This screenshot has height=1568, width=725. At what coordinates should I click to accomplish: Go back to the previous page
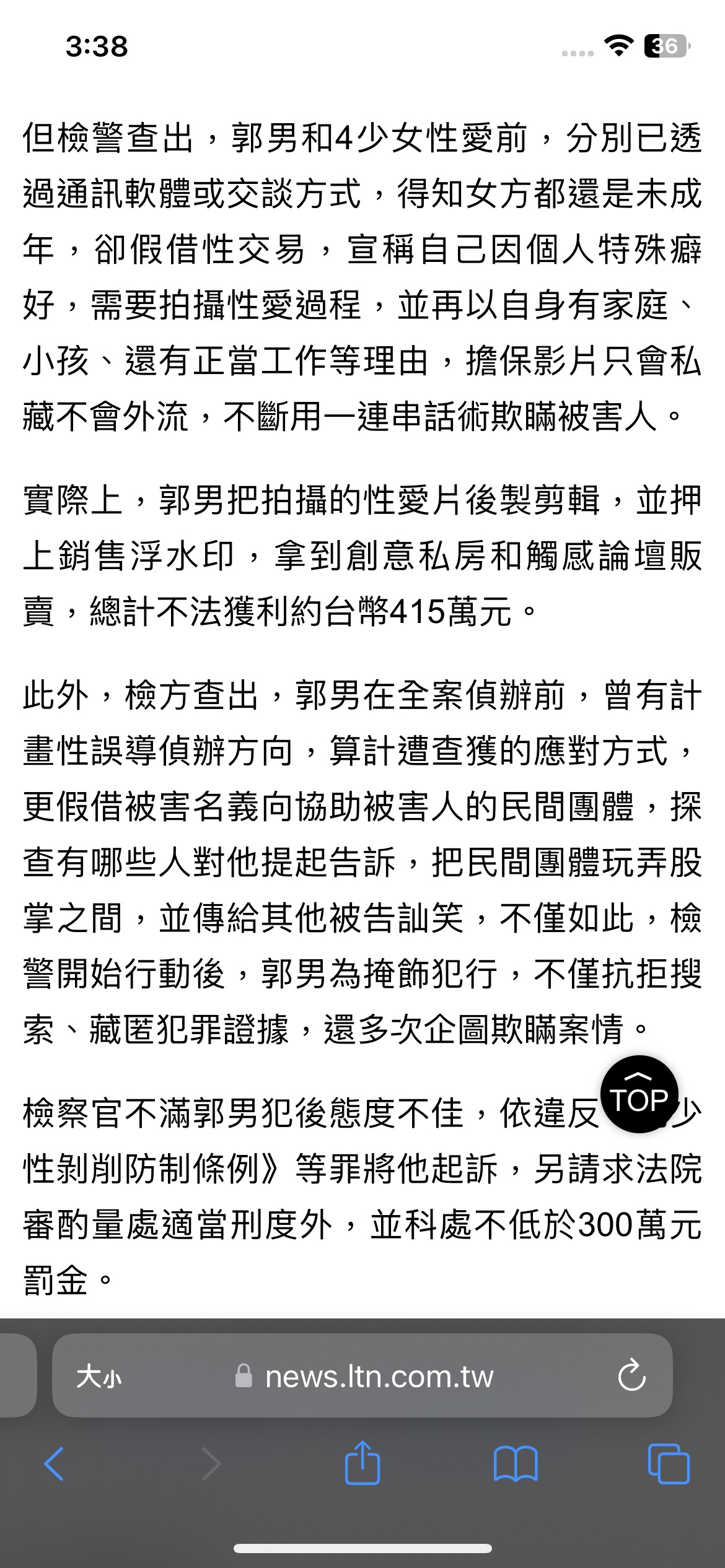click(54, 1464)
